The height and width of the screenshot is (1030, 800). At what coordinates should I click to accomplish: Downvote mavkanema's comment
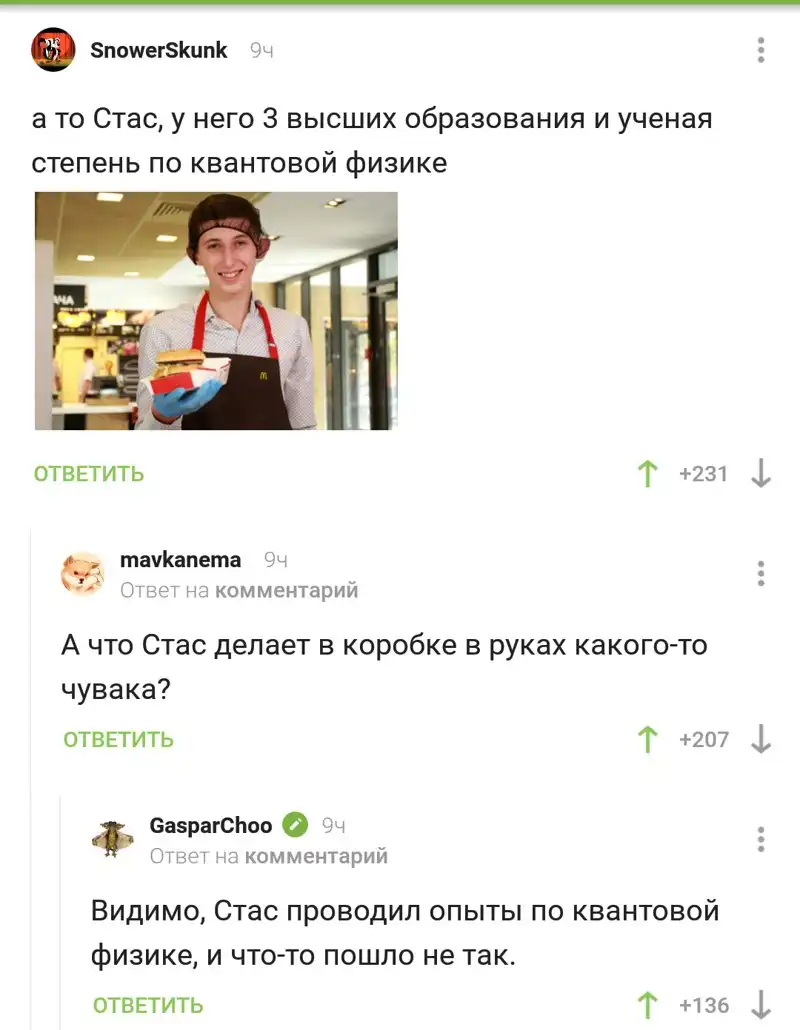coord(761,740)
